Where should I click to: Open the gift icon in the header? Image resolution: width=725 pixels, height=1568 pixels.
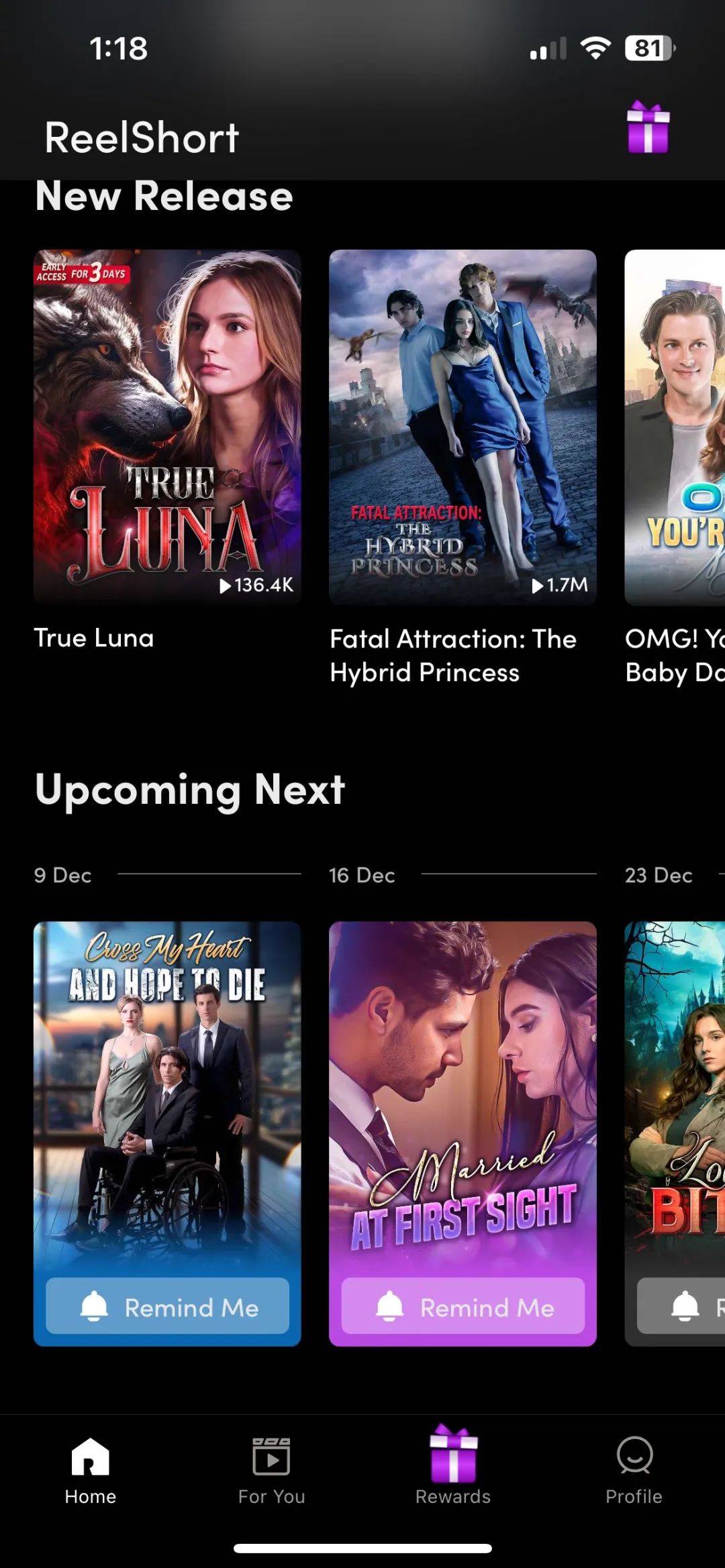click(x=647, y=127)
